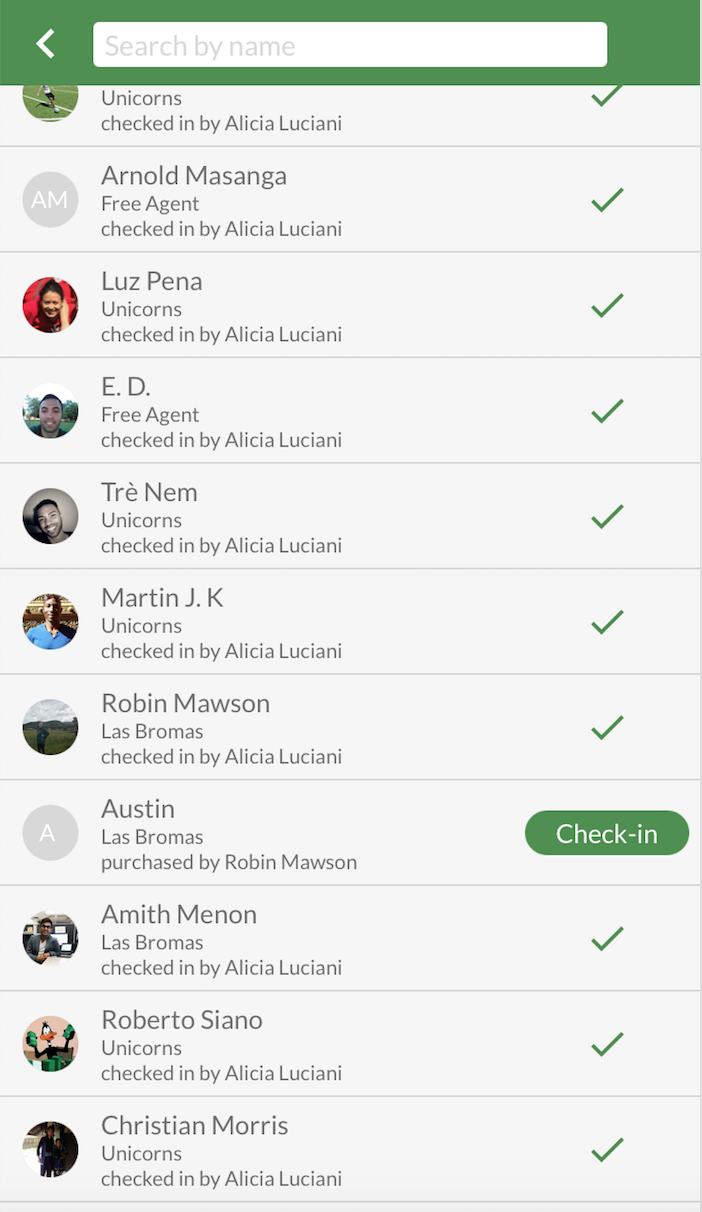The height and width of the screenshot is (1212, 702).
Task: Tap the E. D. attendee row
Action: (x=300, y=411)
